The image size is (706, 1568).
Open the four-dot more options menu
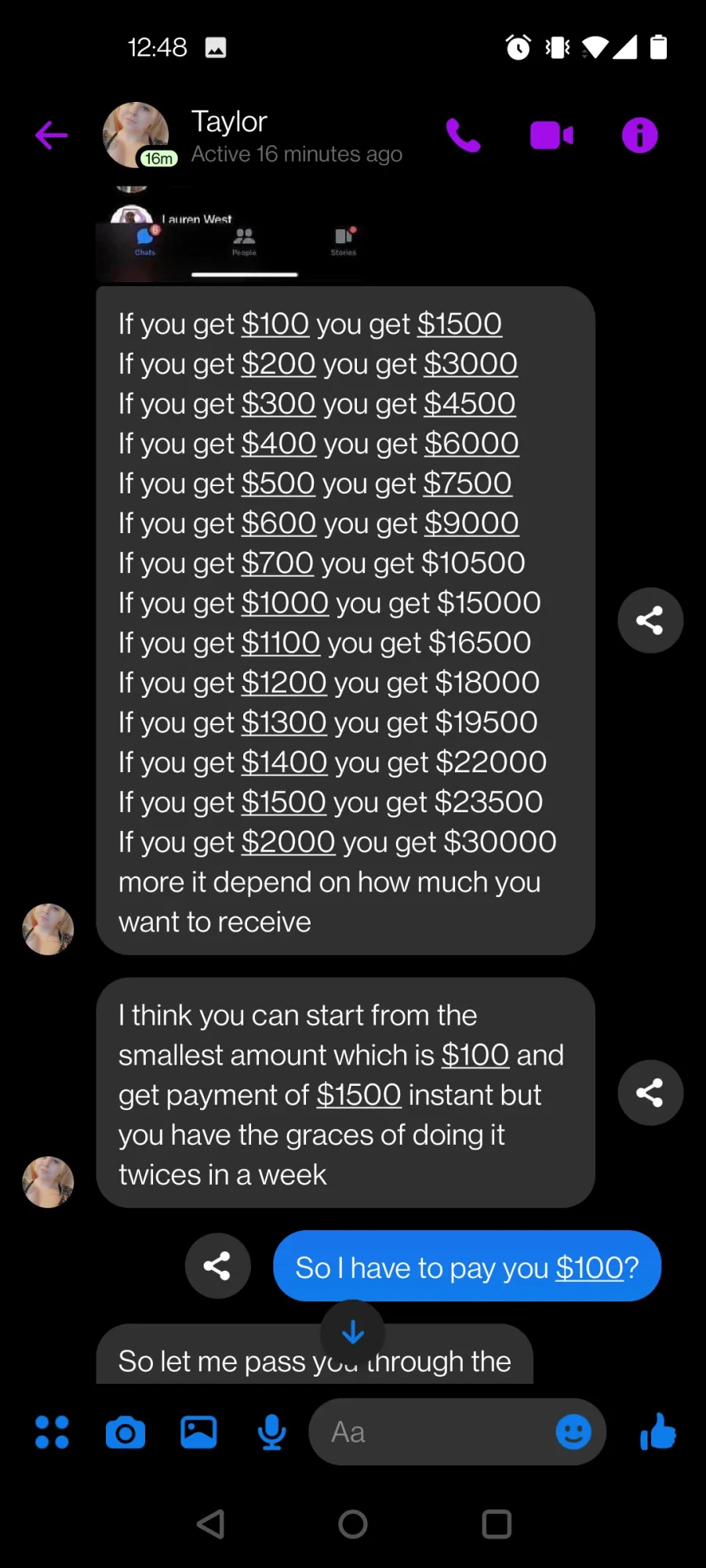(53, 1432)
